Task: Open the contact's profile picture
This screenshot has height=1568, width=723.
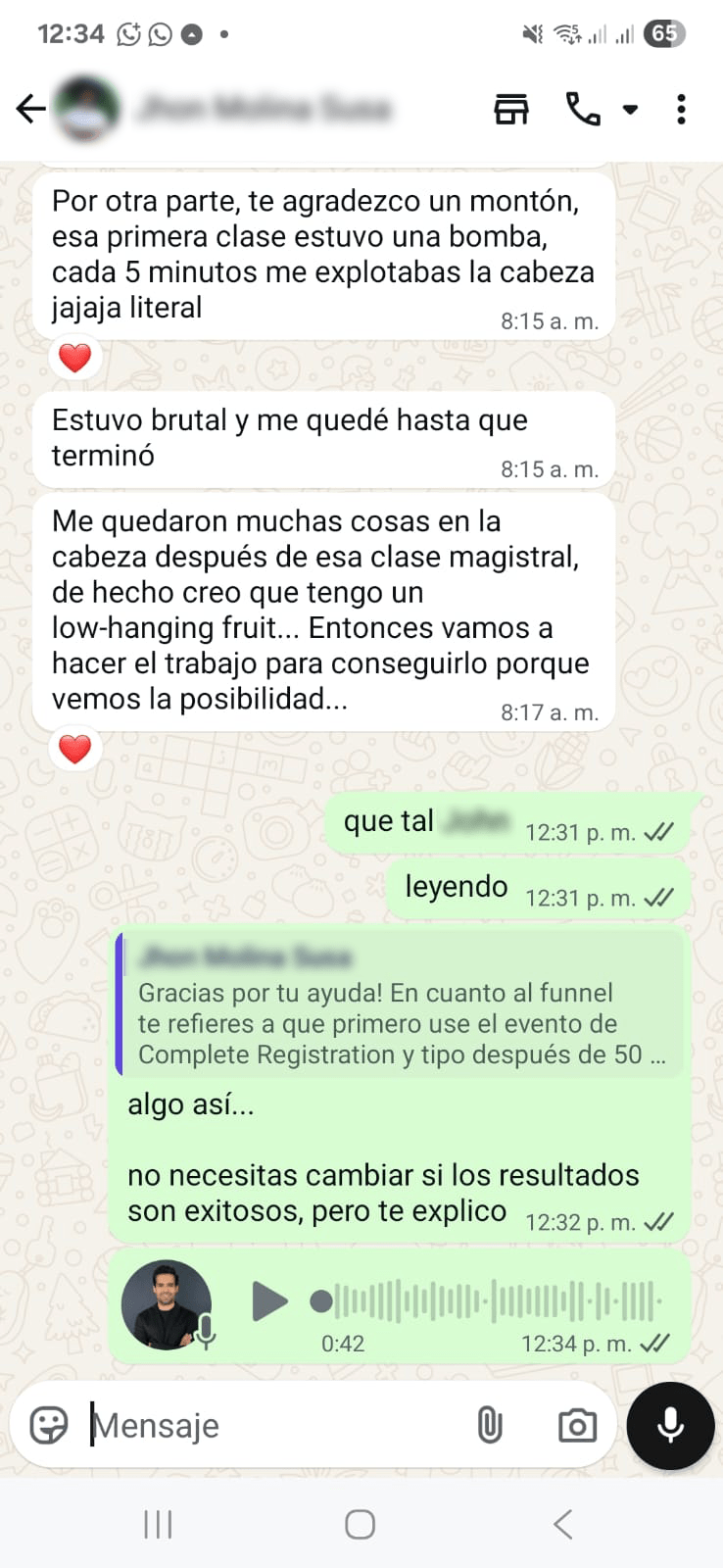Action: pyautogui.click(x=86, y=109)
